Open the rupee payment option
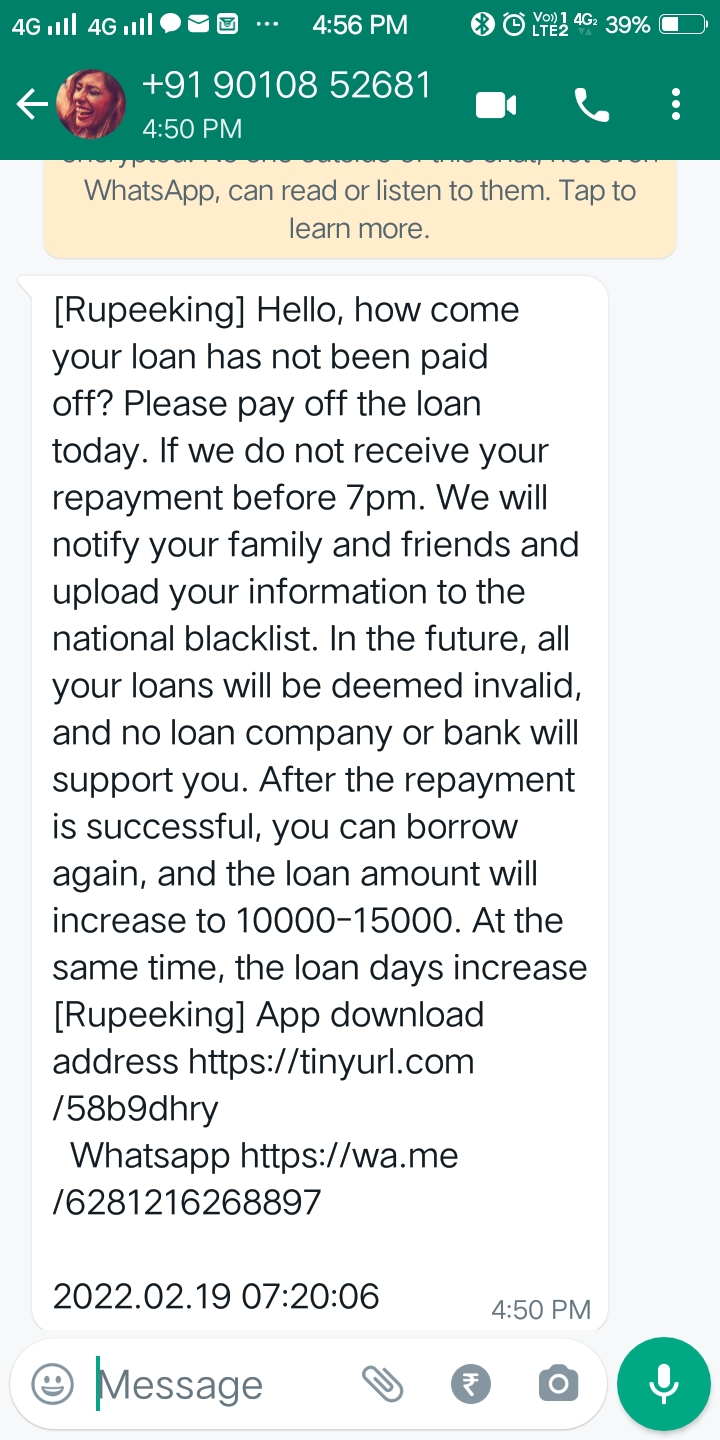 pyautogui.click(x=470, y=1384)
